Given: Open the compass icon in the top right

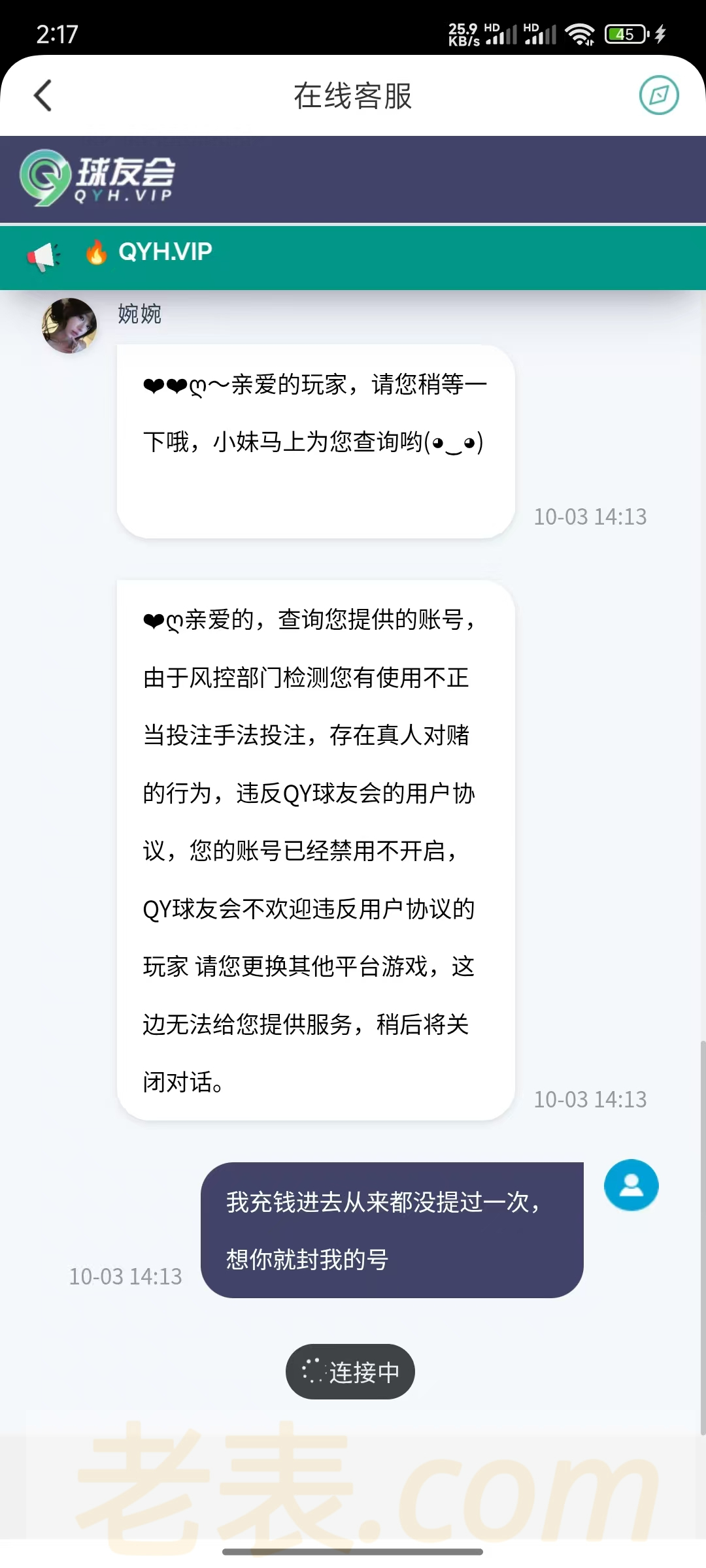Looking at the screenshot, I should point(658,95).
